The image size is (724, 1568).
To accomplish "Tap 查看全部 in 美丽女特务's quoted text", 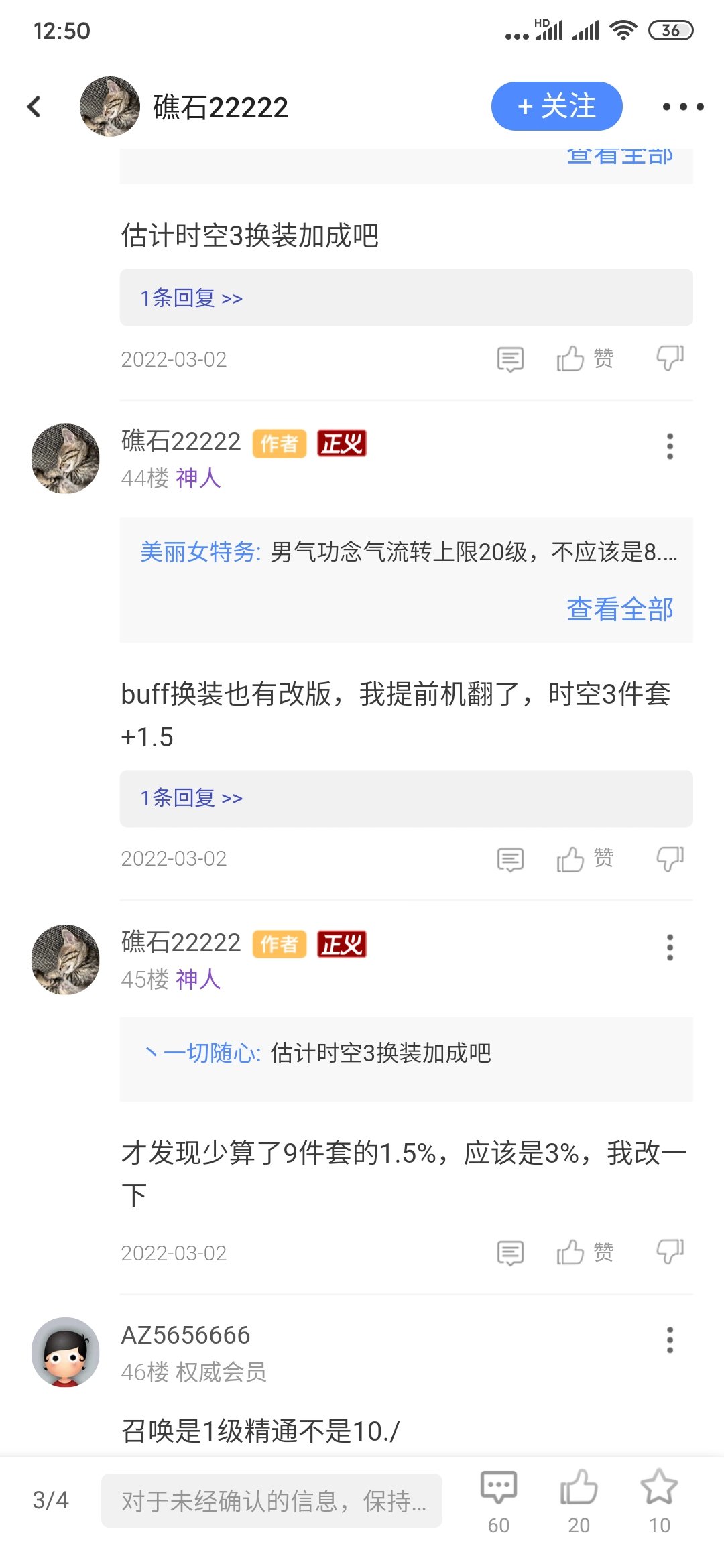I will [619, 609].
